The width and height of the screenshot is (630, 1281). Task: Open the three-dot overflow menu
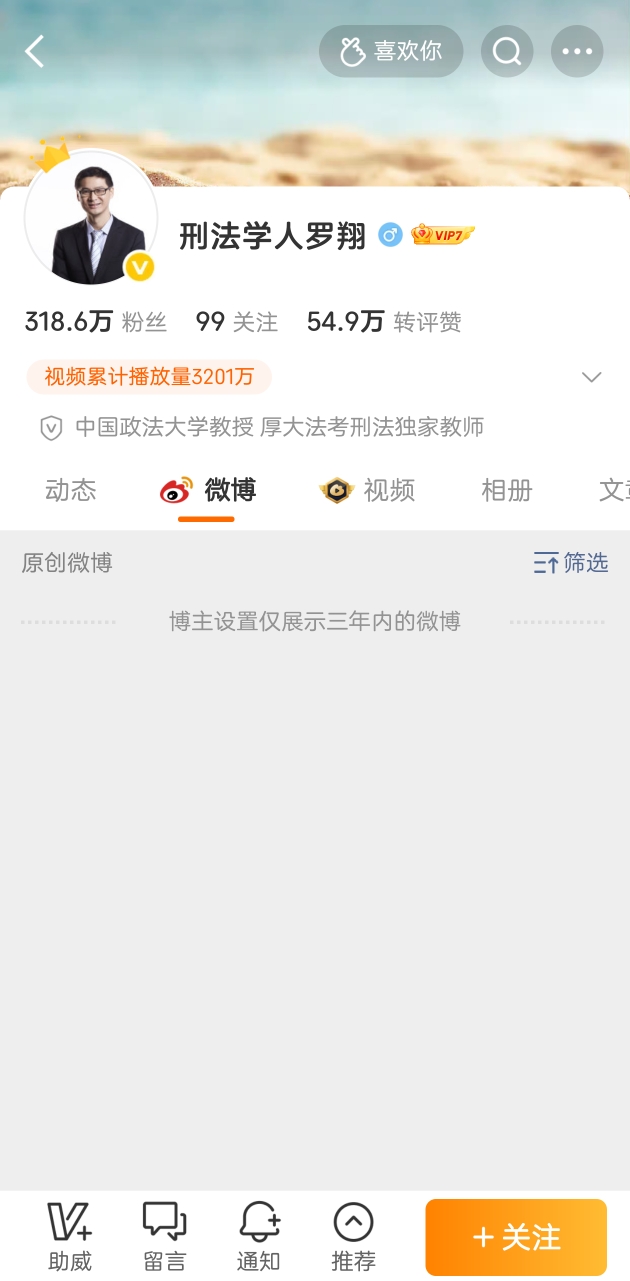(x=577, y=51)
